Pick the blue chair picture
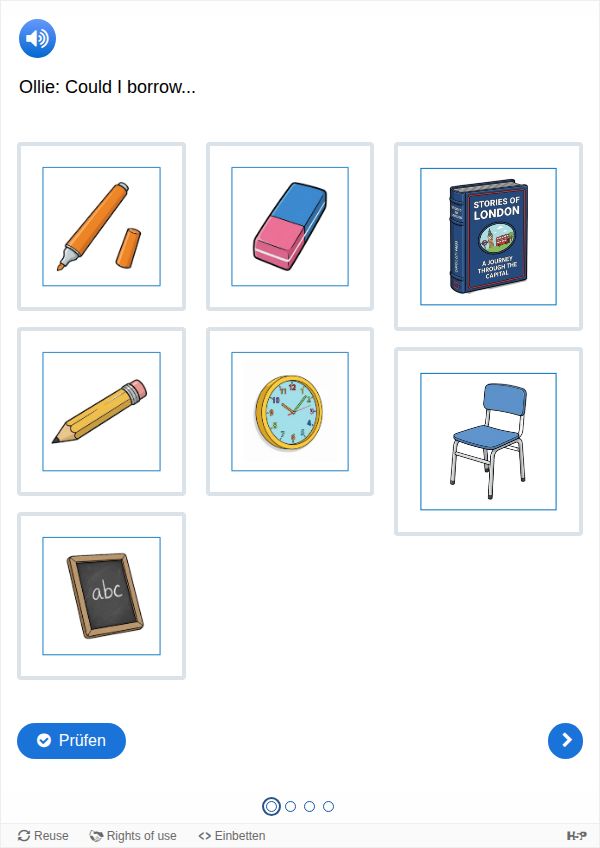The height and width of the screenshot is (848, 600). click(488, 441)
